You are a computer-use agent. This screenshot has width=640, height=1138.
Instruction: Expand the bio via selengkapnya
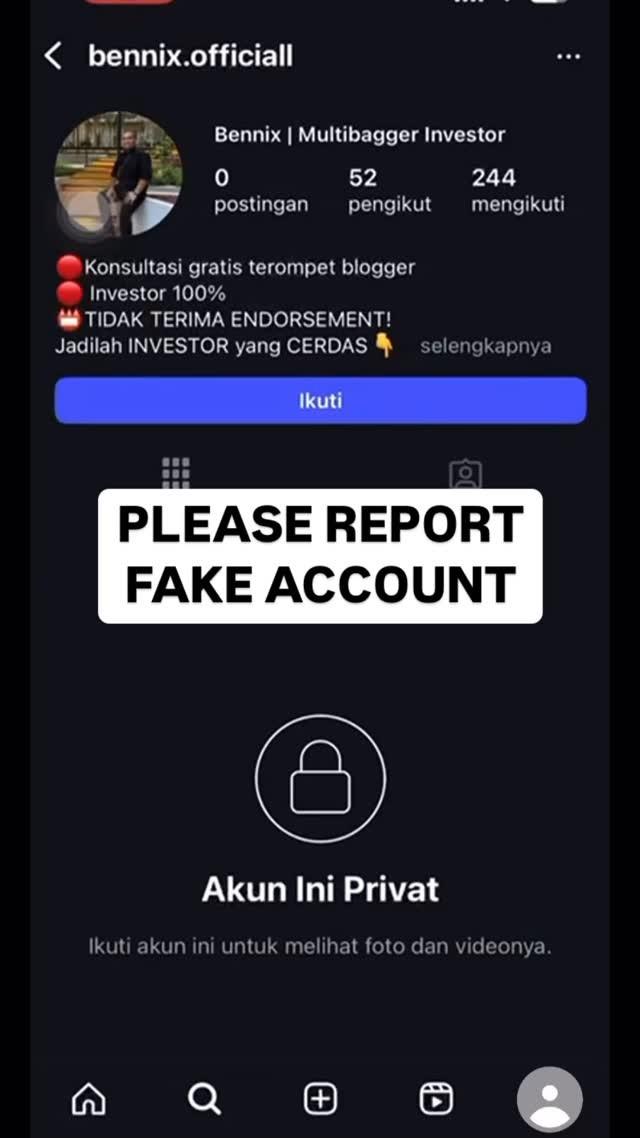pos(485,347)
